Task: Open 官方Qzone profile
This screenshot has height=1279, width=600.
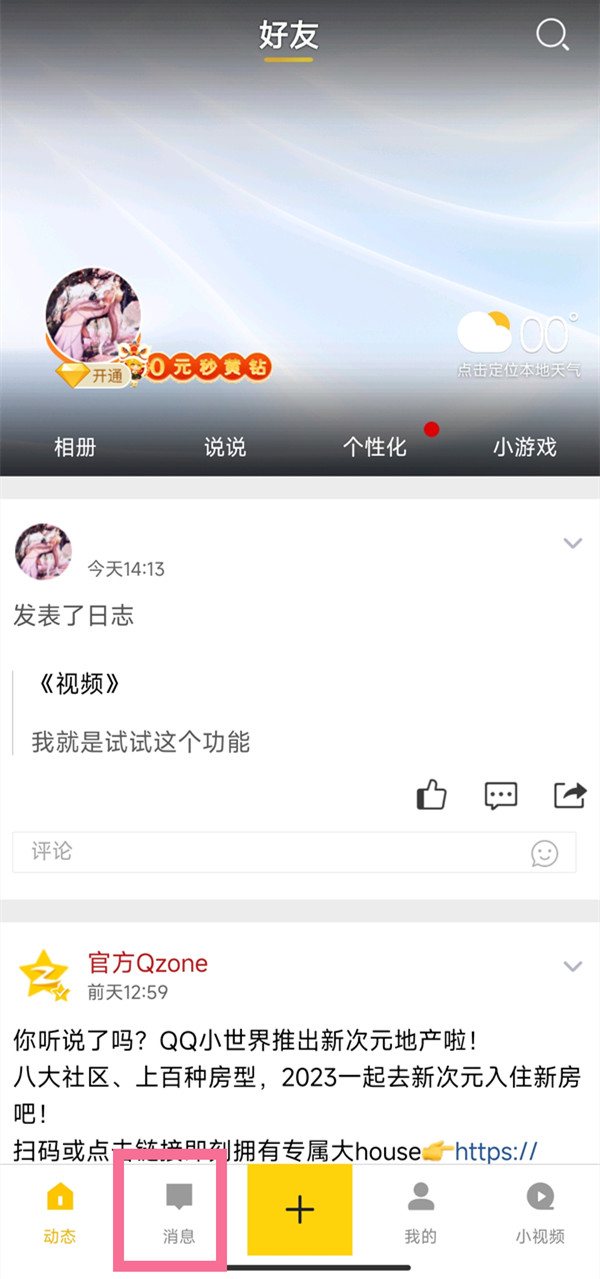Action: click(x=148, y=963)
